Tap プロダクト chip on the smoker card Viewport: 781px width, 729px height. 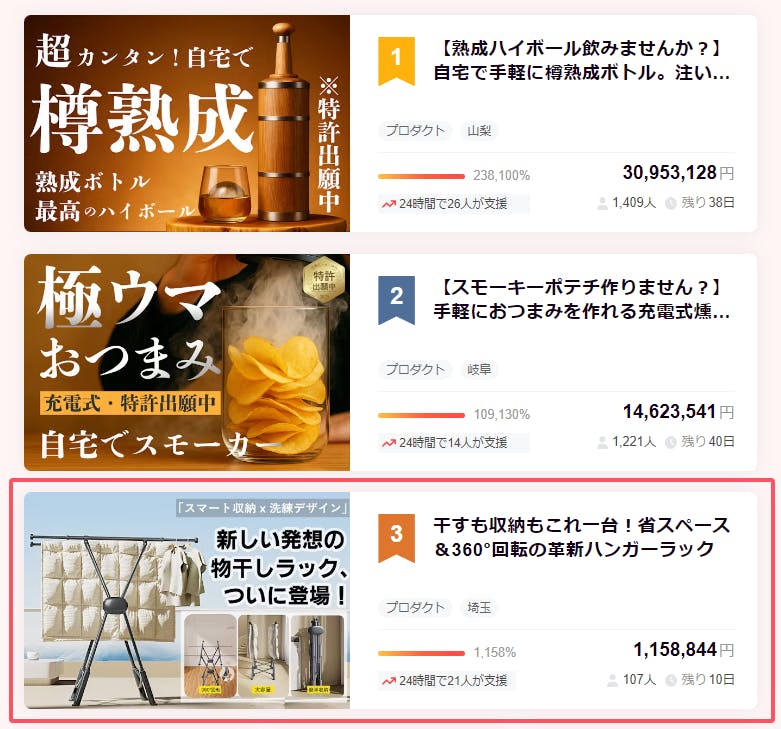[x=415, y=369]
